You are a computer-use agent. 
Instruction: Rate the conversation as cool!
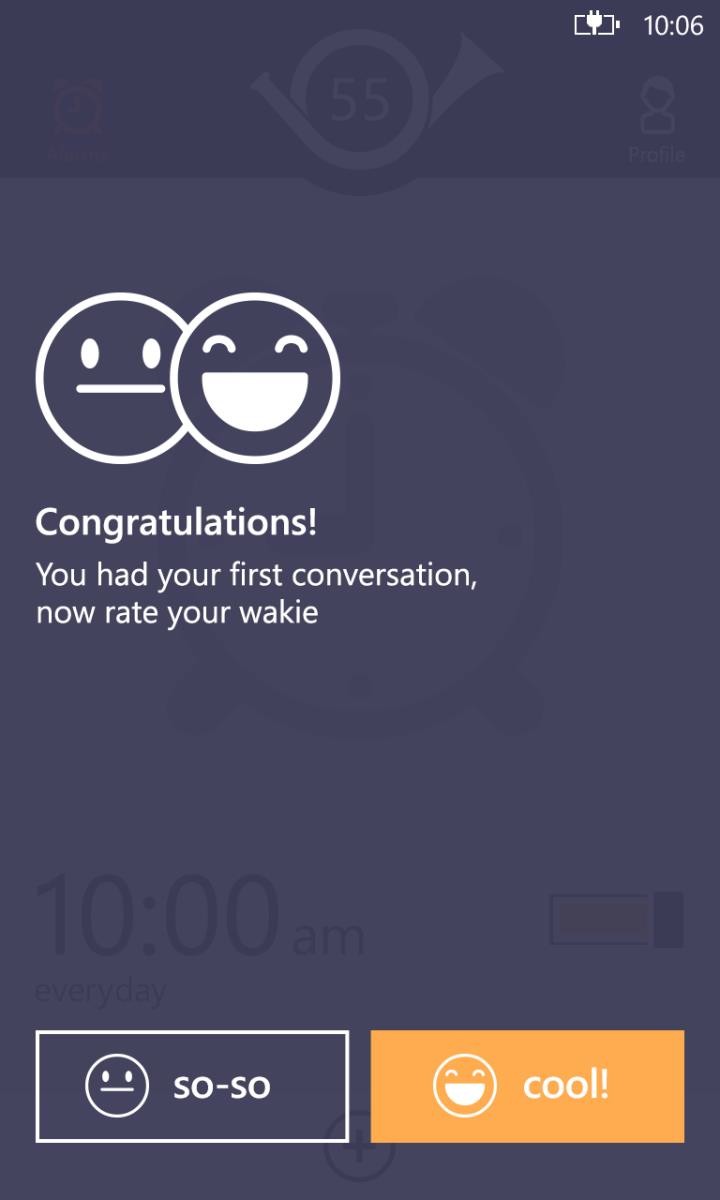tap(527, 1086)
